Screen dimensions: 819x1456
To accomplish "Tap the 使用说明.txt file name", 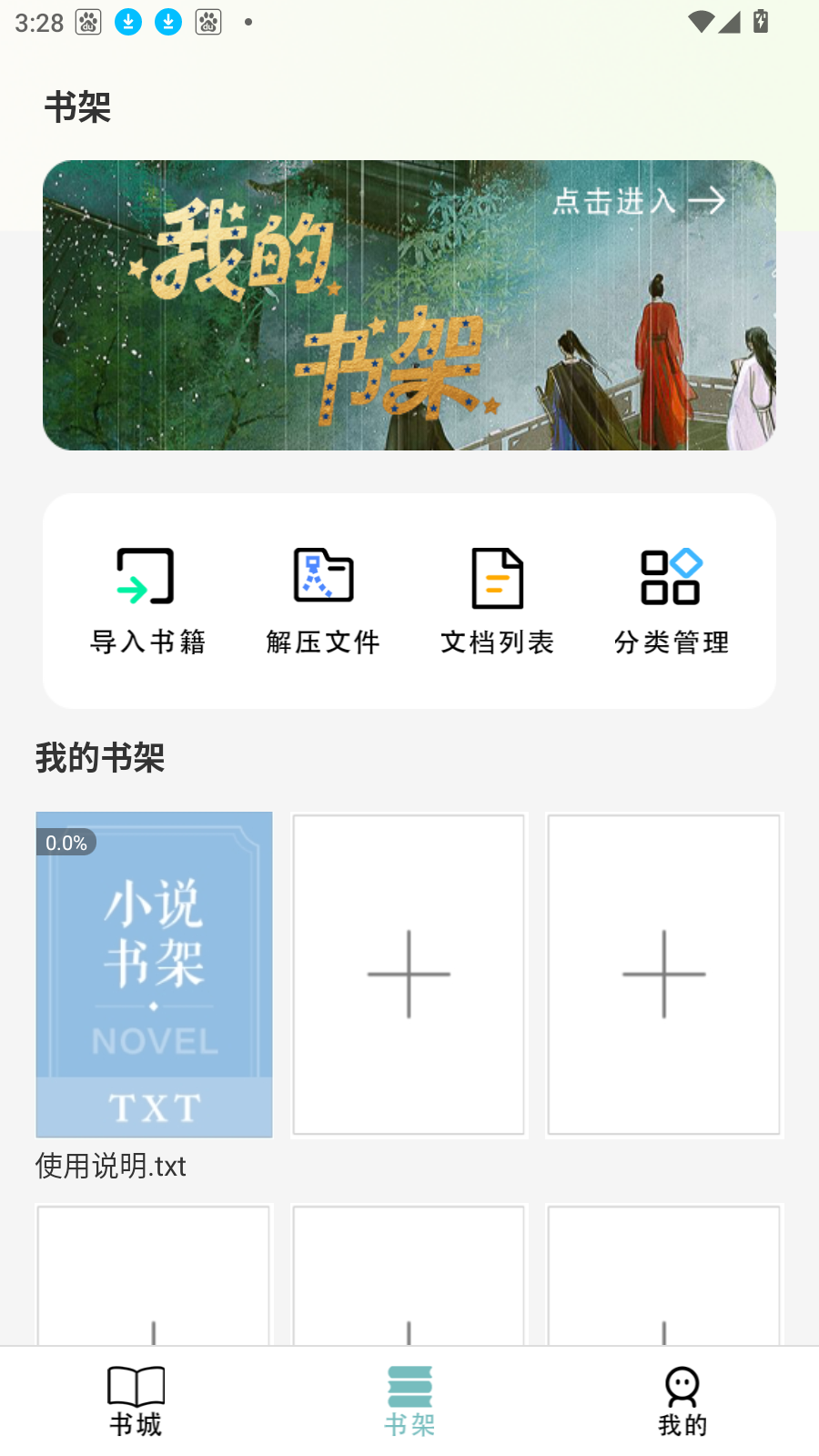I will click(x=109, y=1166).
